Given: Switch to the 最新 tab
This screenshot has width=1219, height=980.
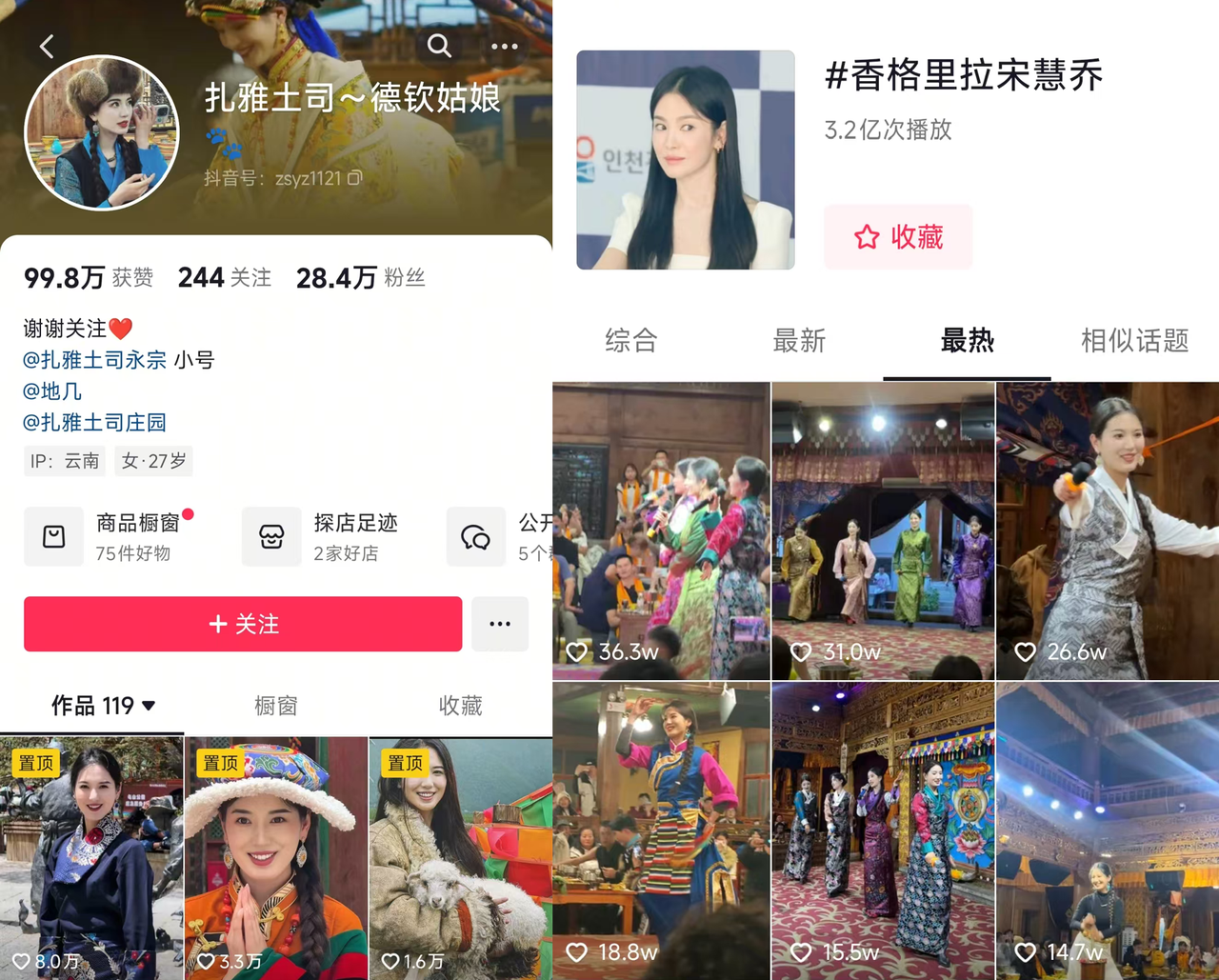Looking at the screenshot, I should 799,341.
